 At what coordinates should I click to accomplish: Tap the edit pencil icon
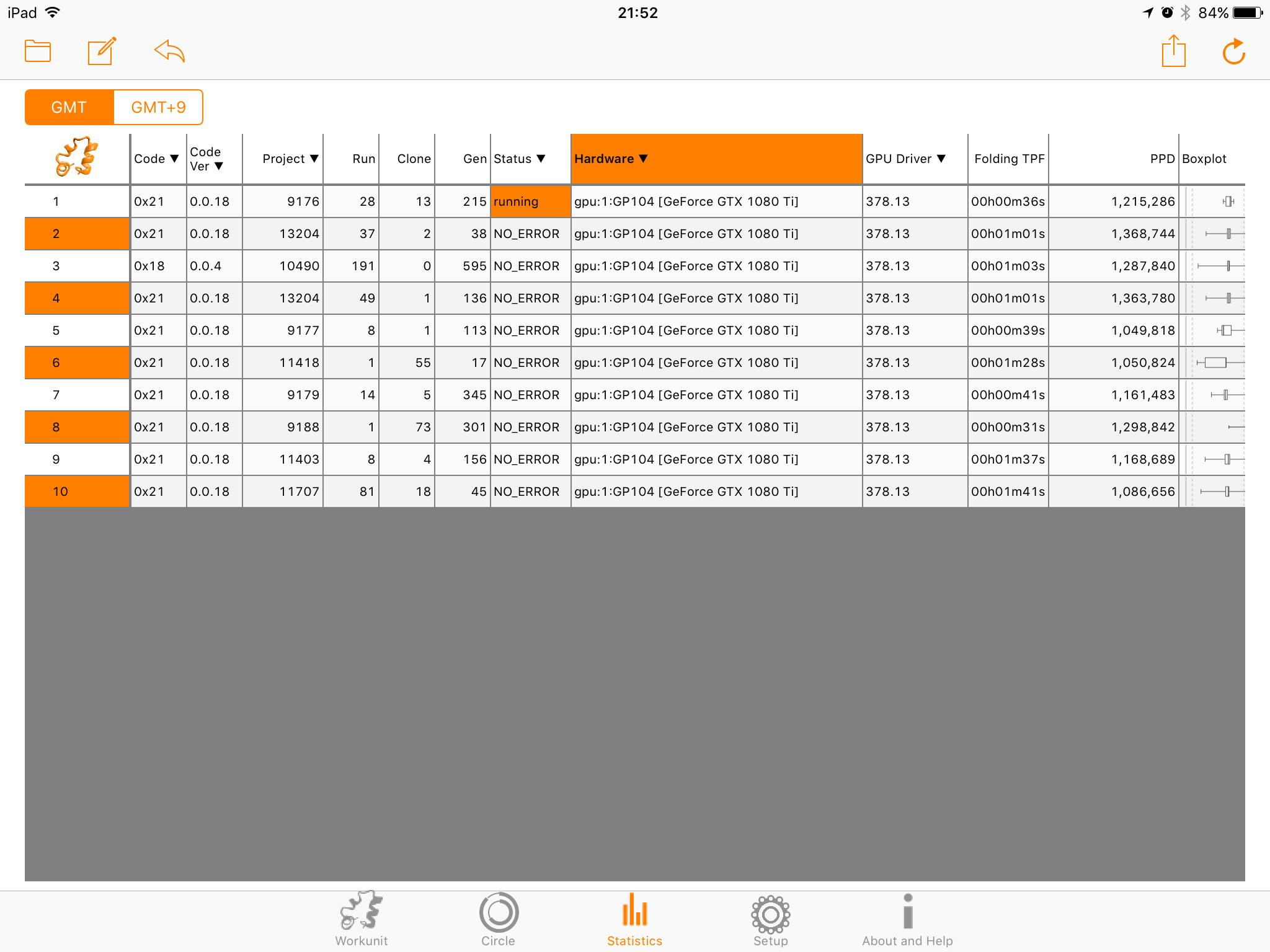102,51
